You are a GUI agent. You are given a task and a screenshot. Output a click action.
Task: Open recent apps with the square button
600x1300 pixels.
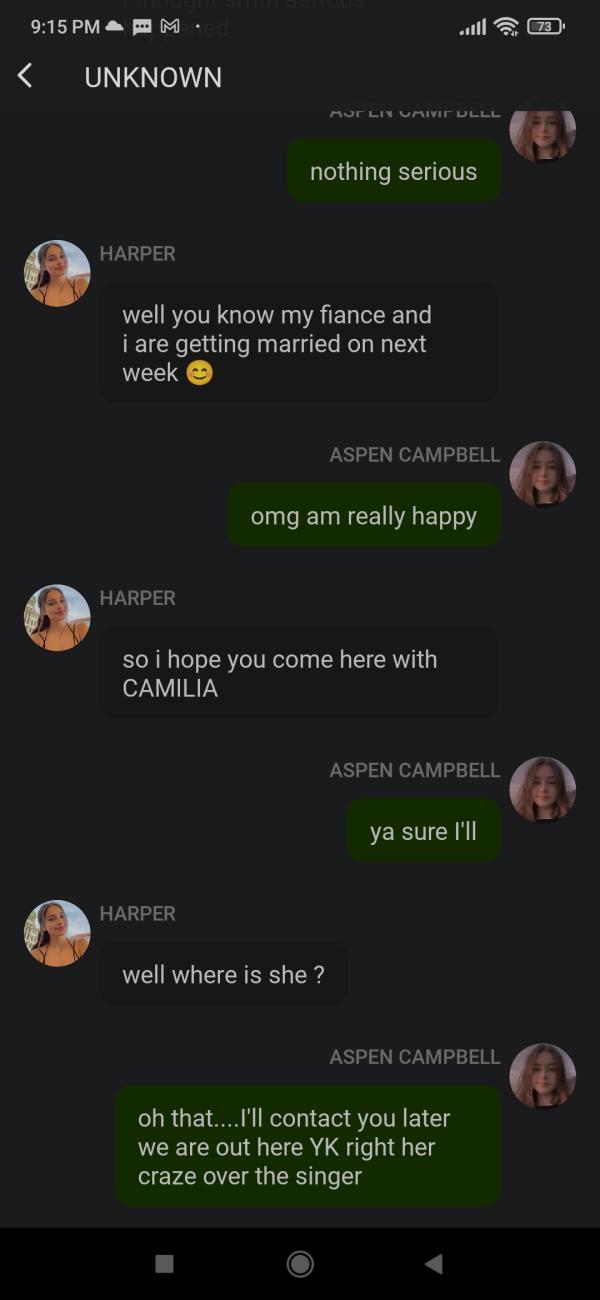165,1264
